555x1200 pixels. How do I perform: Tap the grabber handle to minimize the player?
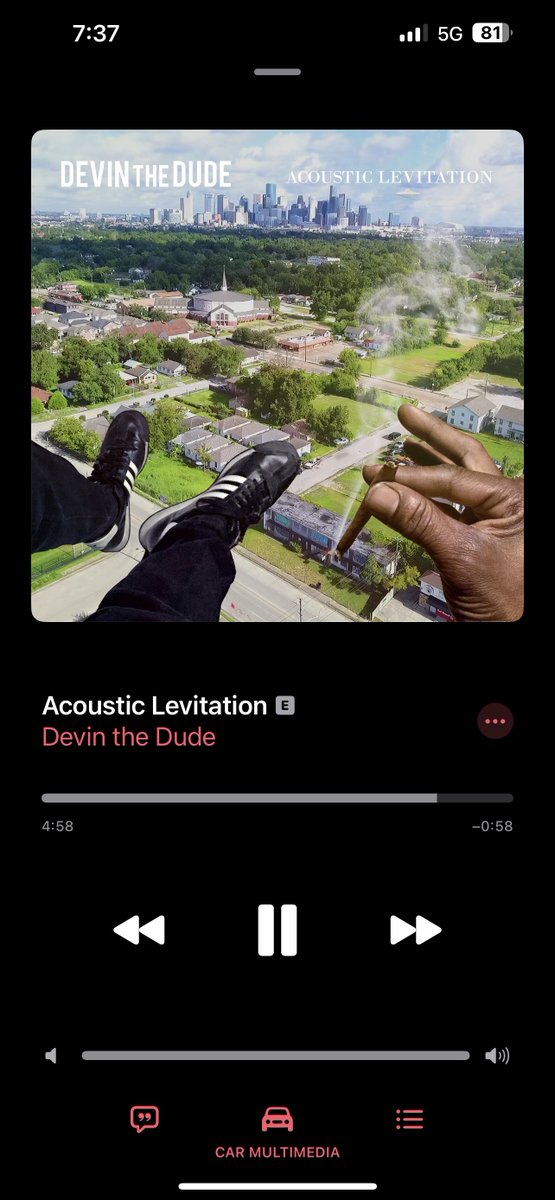point(277,72)
